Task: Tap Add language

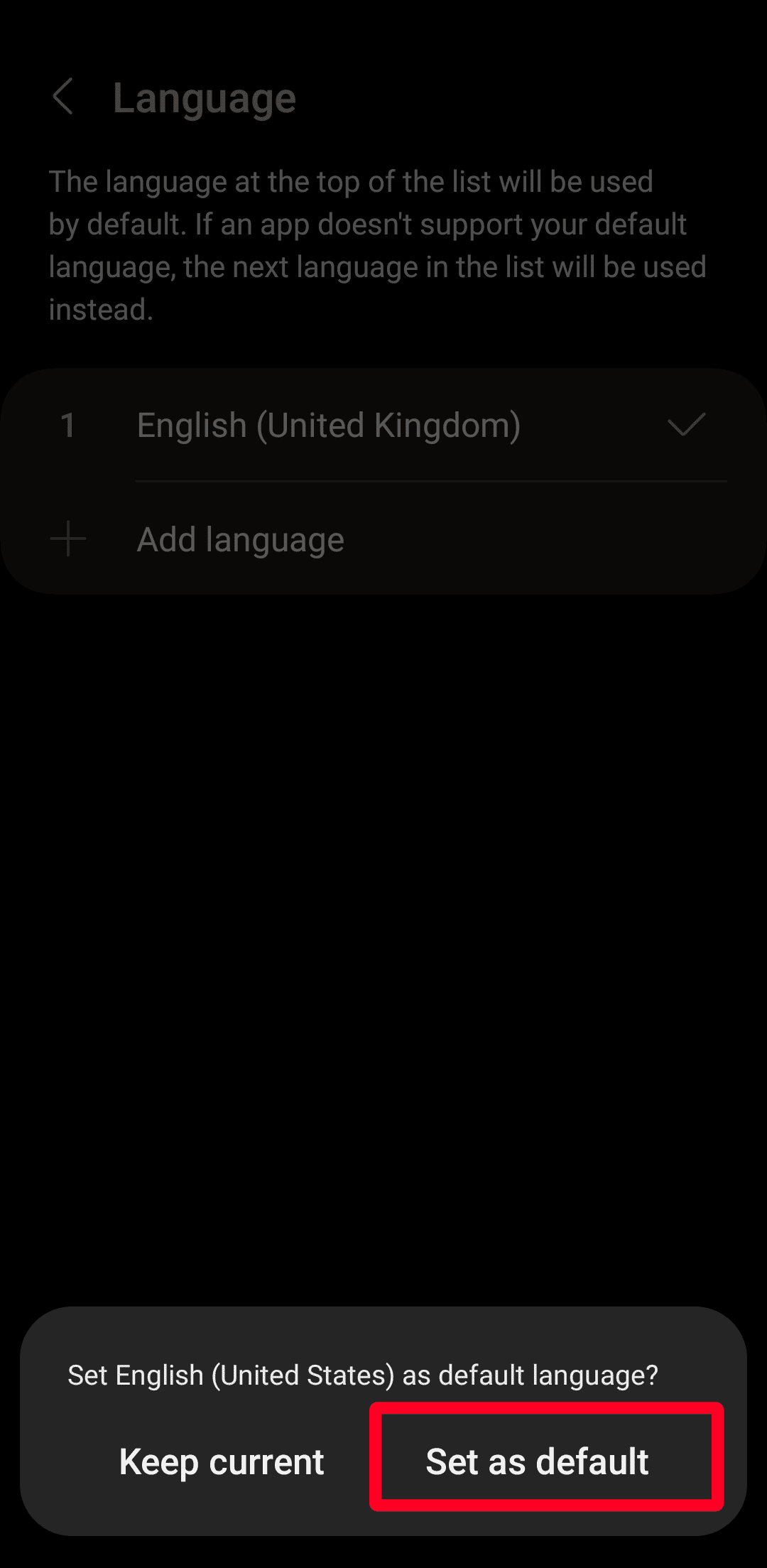Action: [240, 540]
